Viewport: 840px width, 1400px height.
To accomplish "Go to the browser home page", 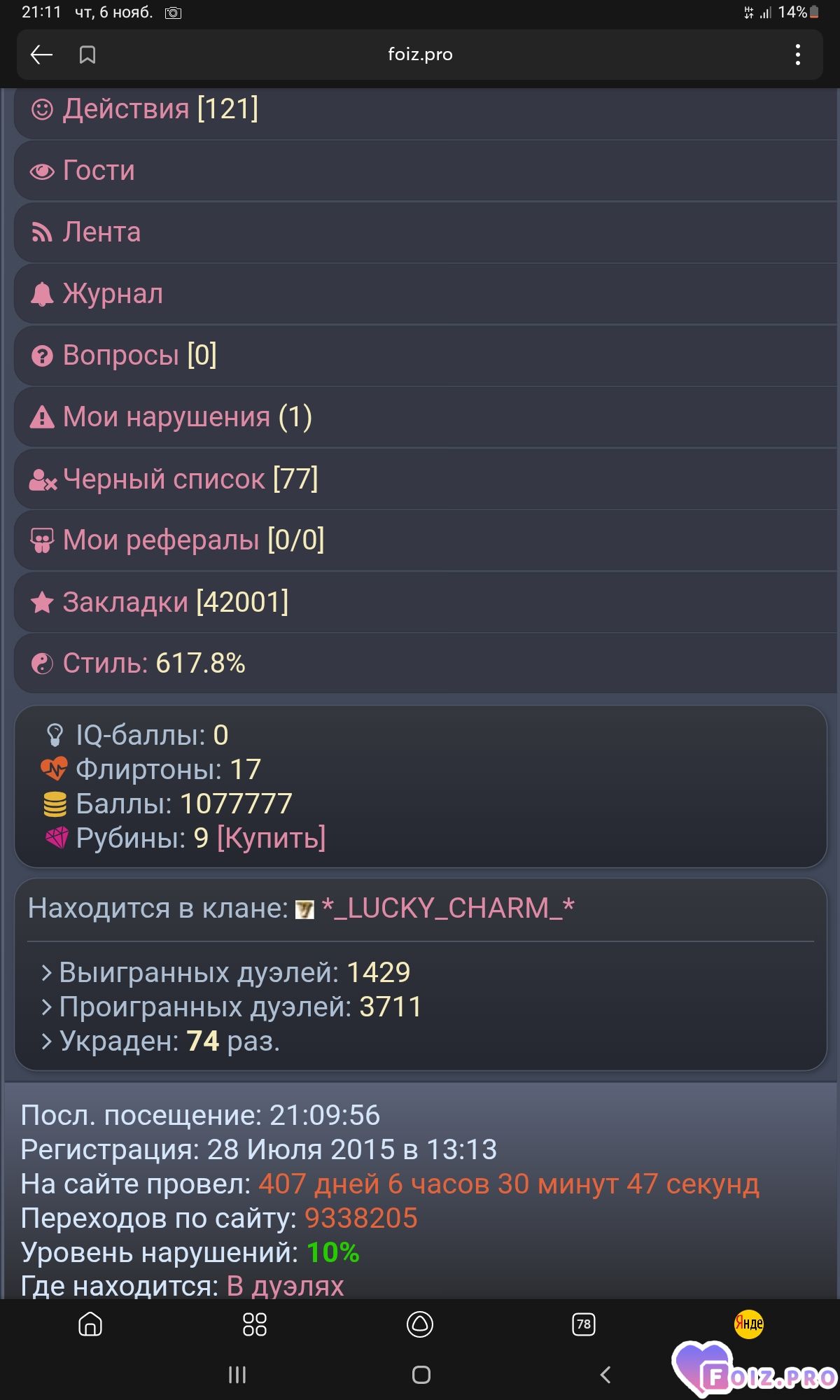I will pos(90,1324).
